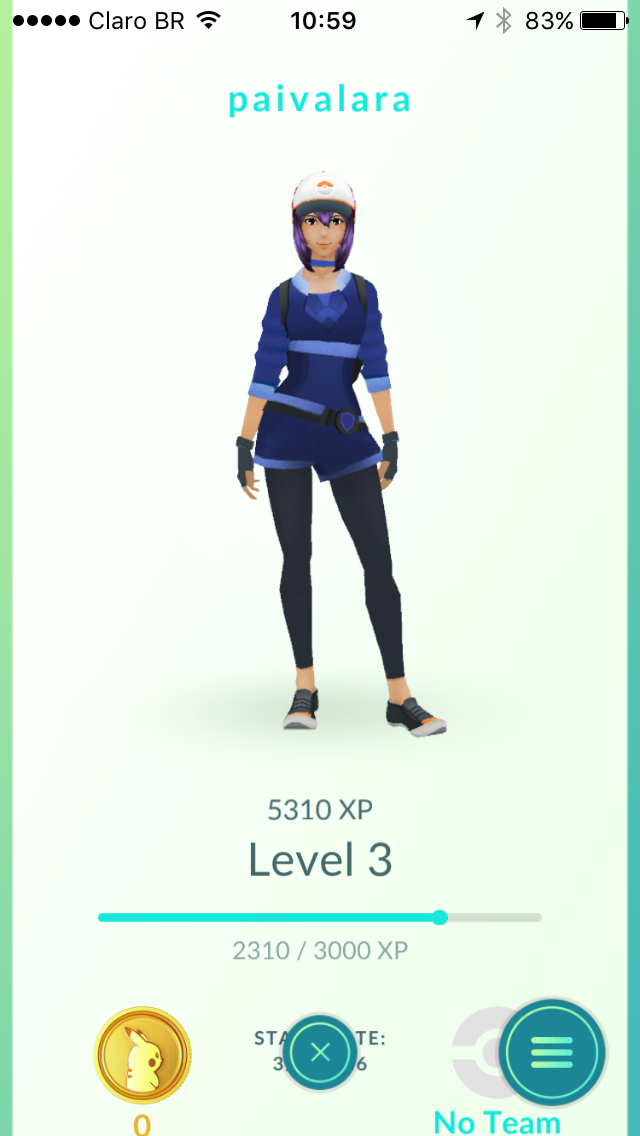This screenshot has width=640, height=1136.
Task: Close the trainer profile screen
Action: (x=320, y=1052)
